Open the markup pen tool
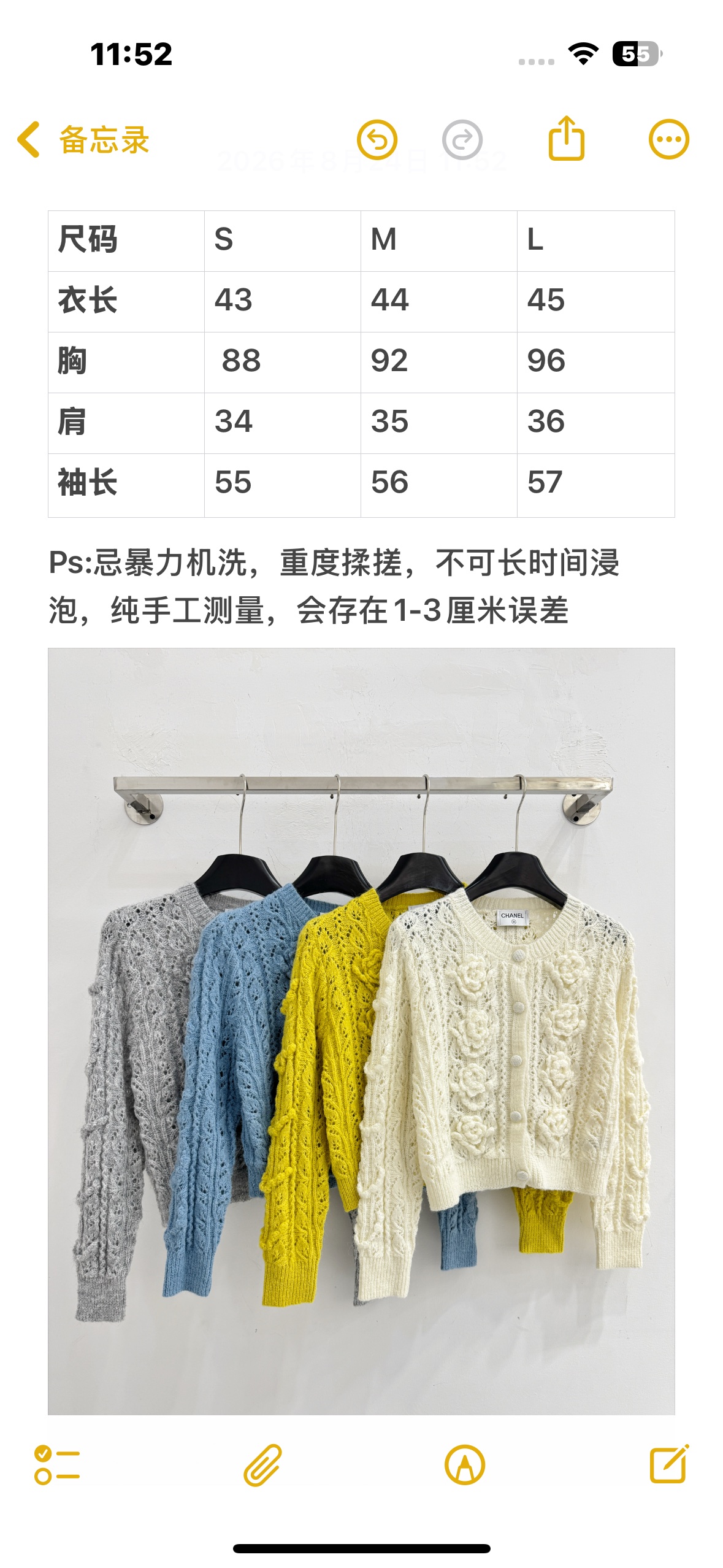 coord(465,1465)
